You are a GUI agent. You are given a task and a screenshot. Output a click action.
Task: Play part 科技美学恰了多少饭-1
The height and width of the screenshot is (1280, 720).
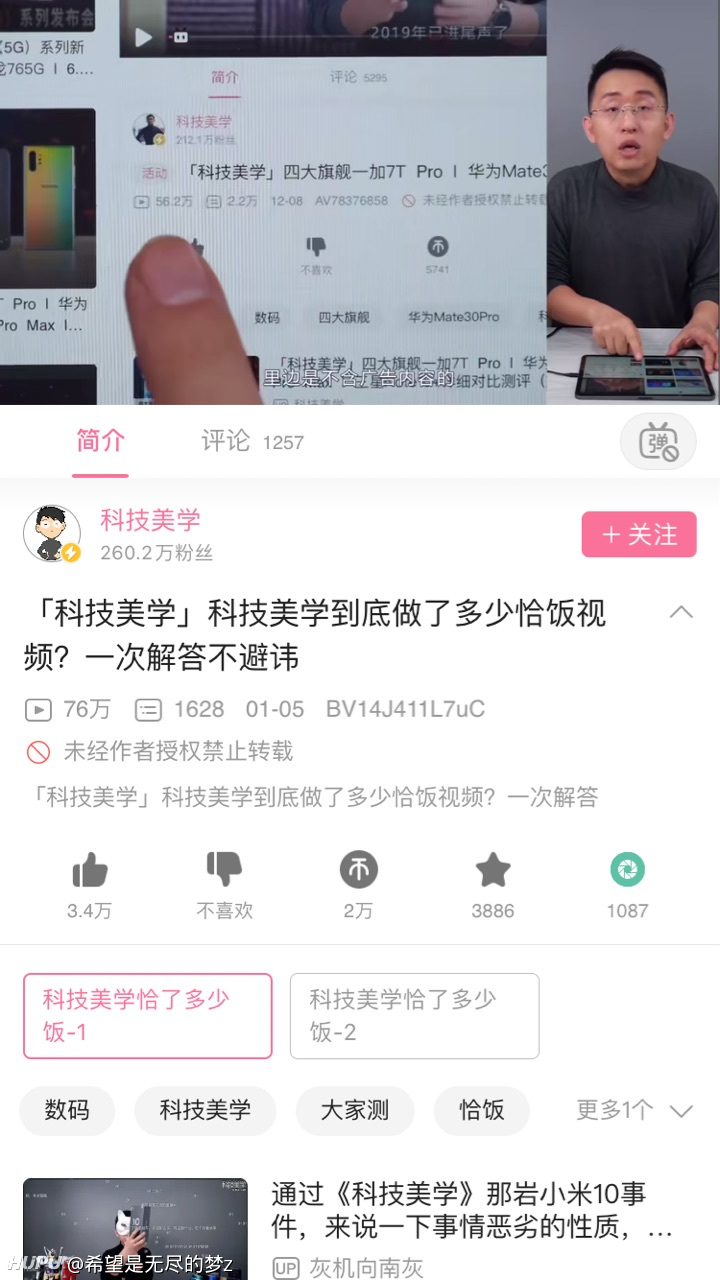pos(148,1016)
